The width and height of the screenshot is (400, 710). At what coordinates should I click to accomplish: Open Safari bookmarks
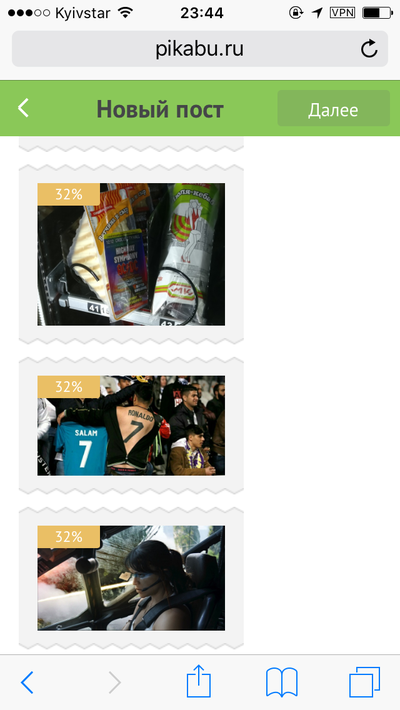point(282,682)
